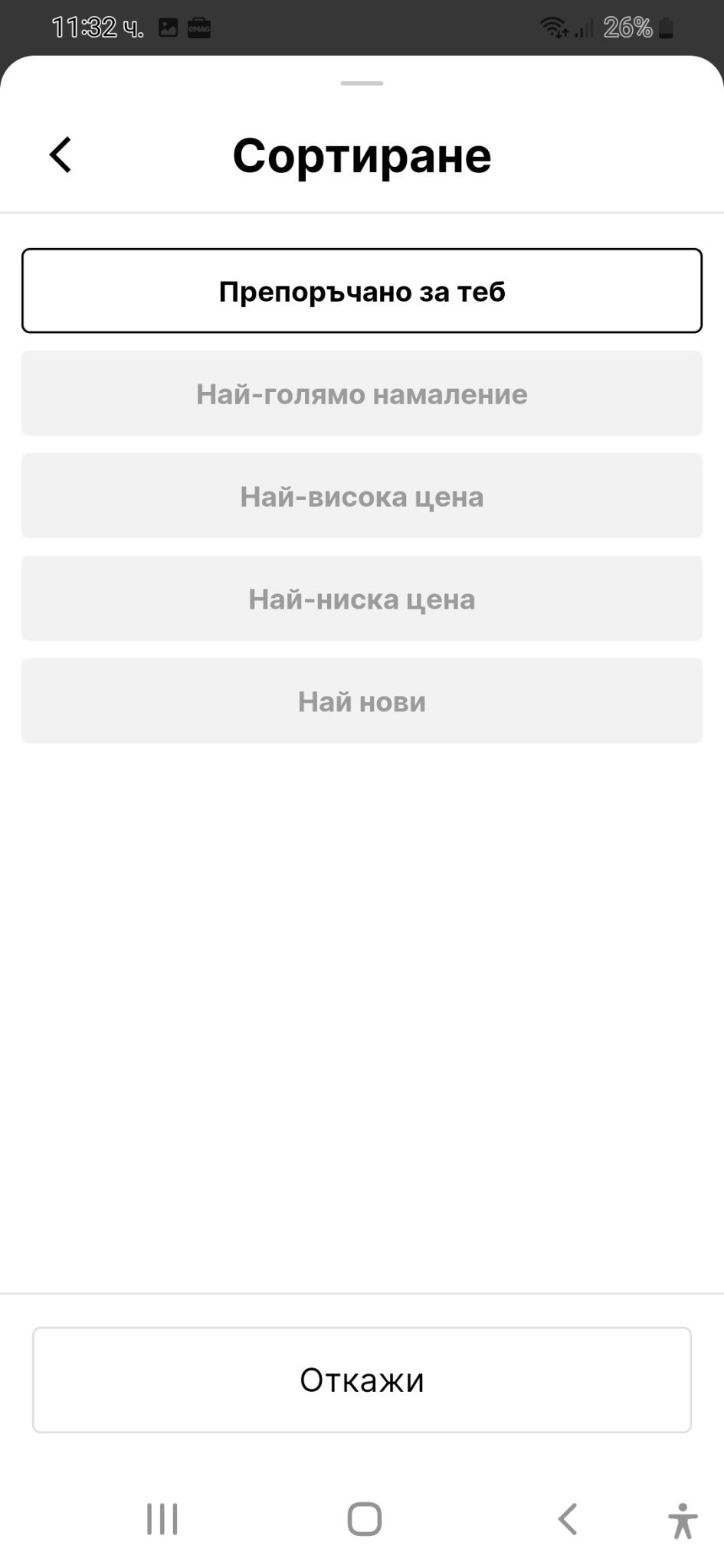Viewport: 724px width, 1568px height.
Task: Tap the Откажи button
Action: tap(362, 1380)
